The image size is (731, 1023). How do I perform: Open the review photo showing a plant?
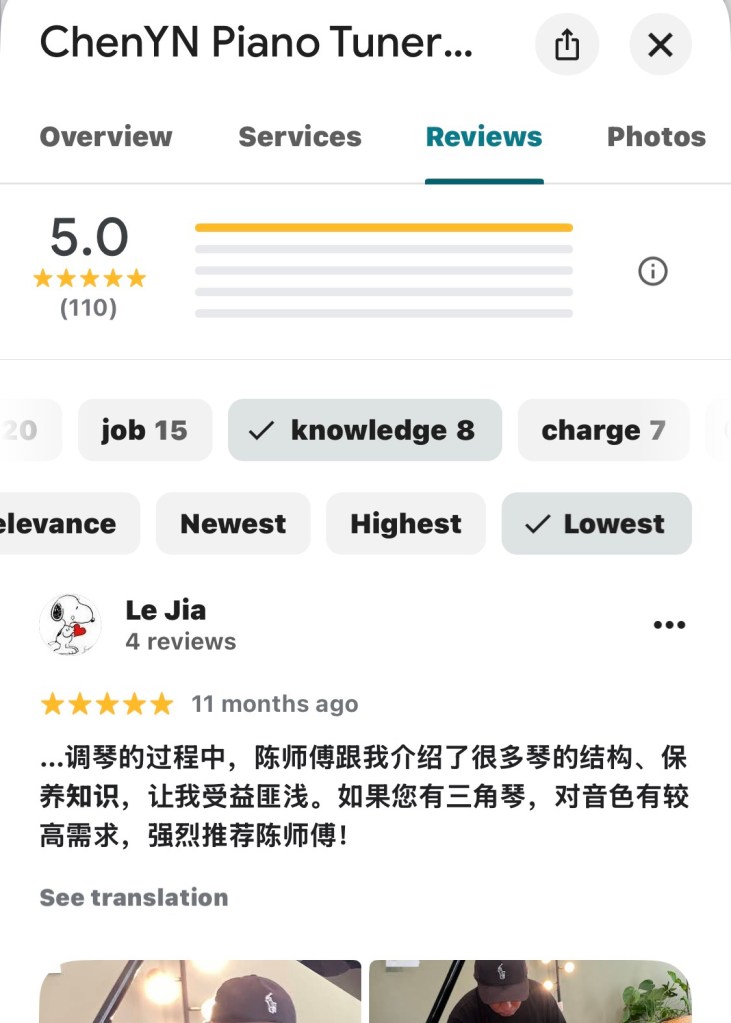(x=530, y=992)
